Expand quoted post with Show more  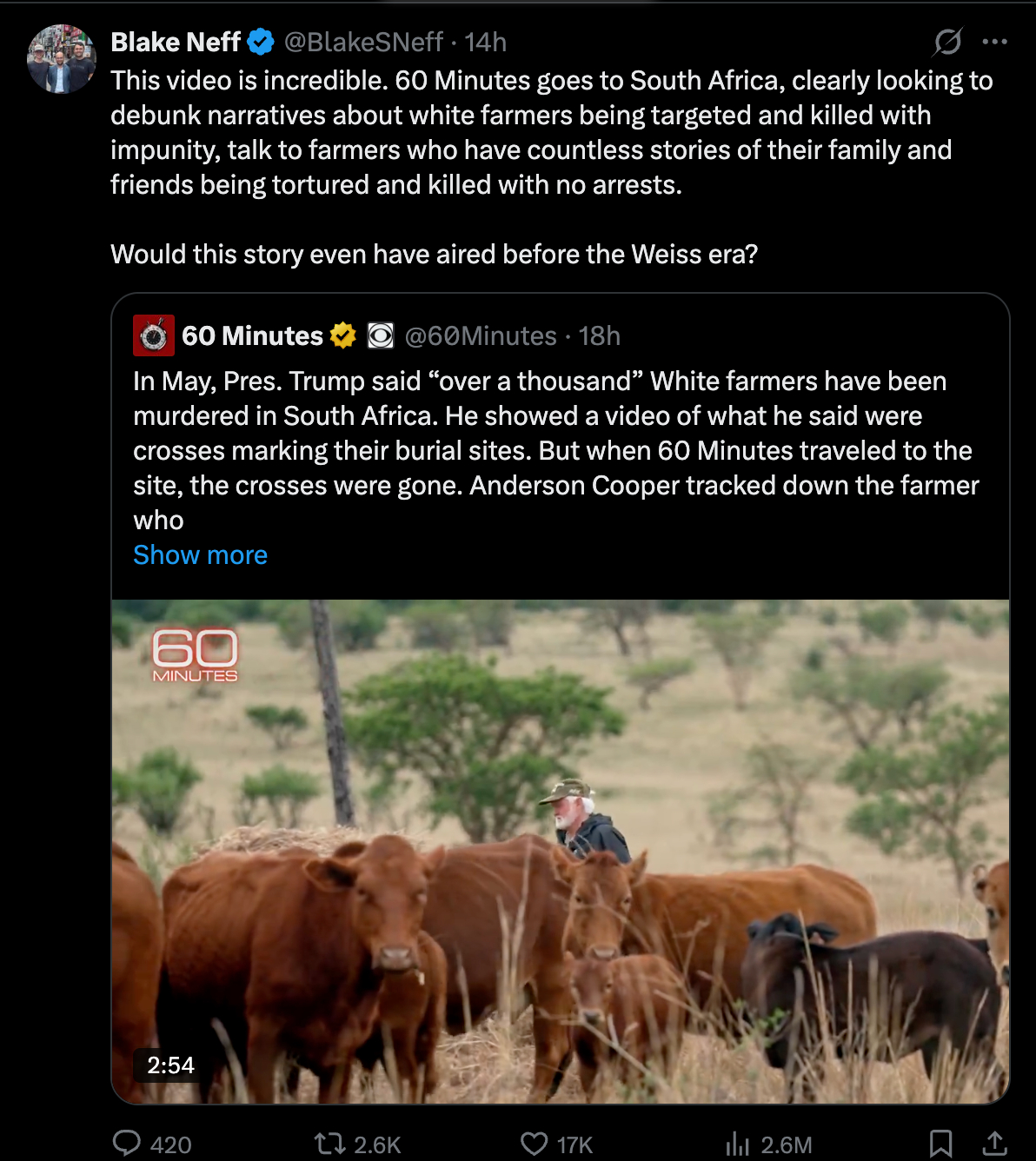point(200,555)
